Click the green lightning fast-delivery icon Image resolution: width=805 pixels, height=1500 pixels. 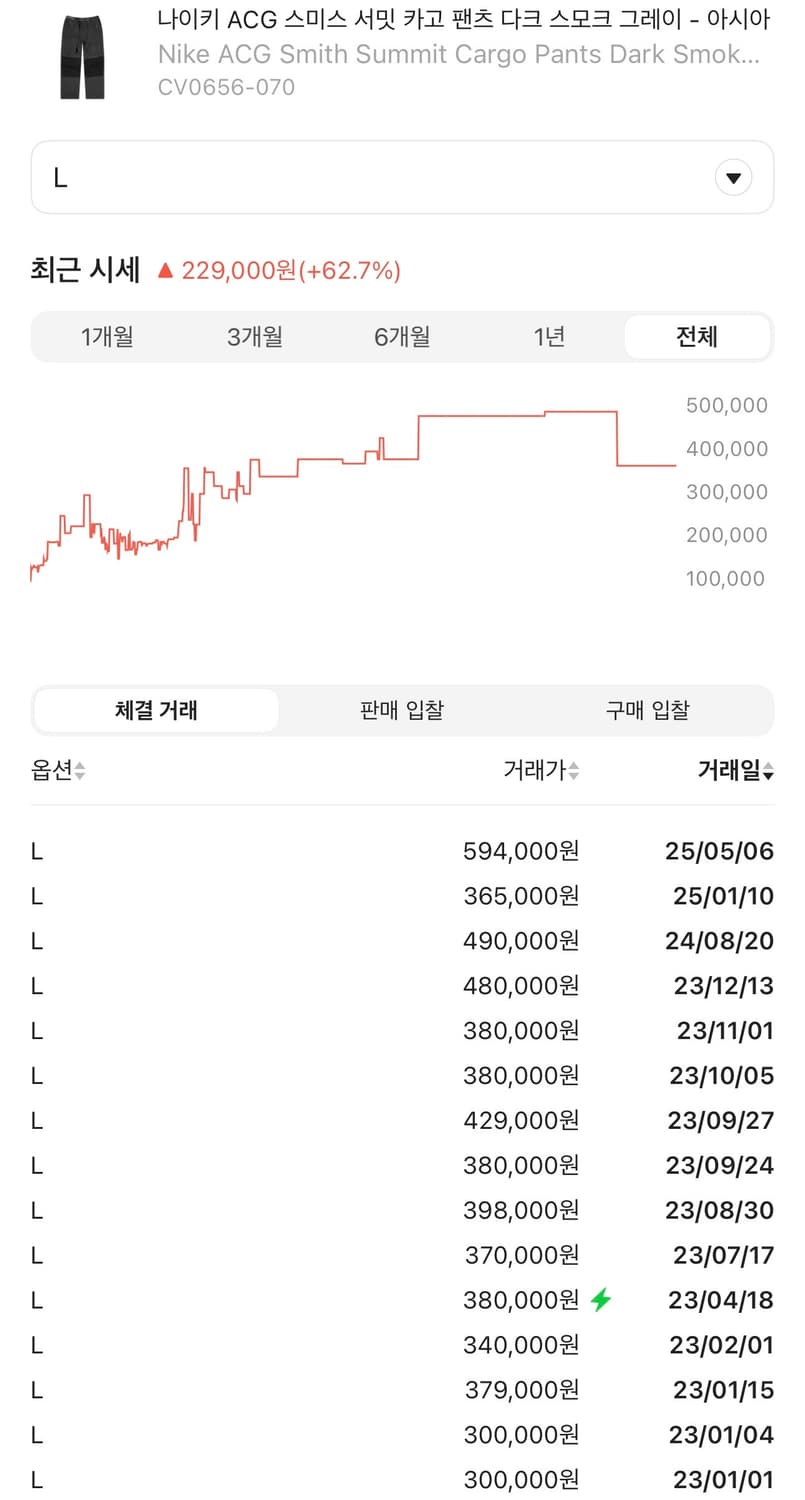600,1299
